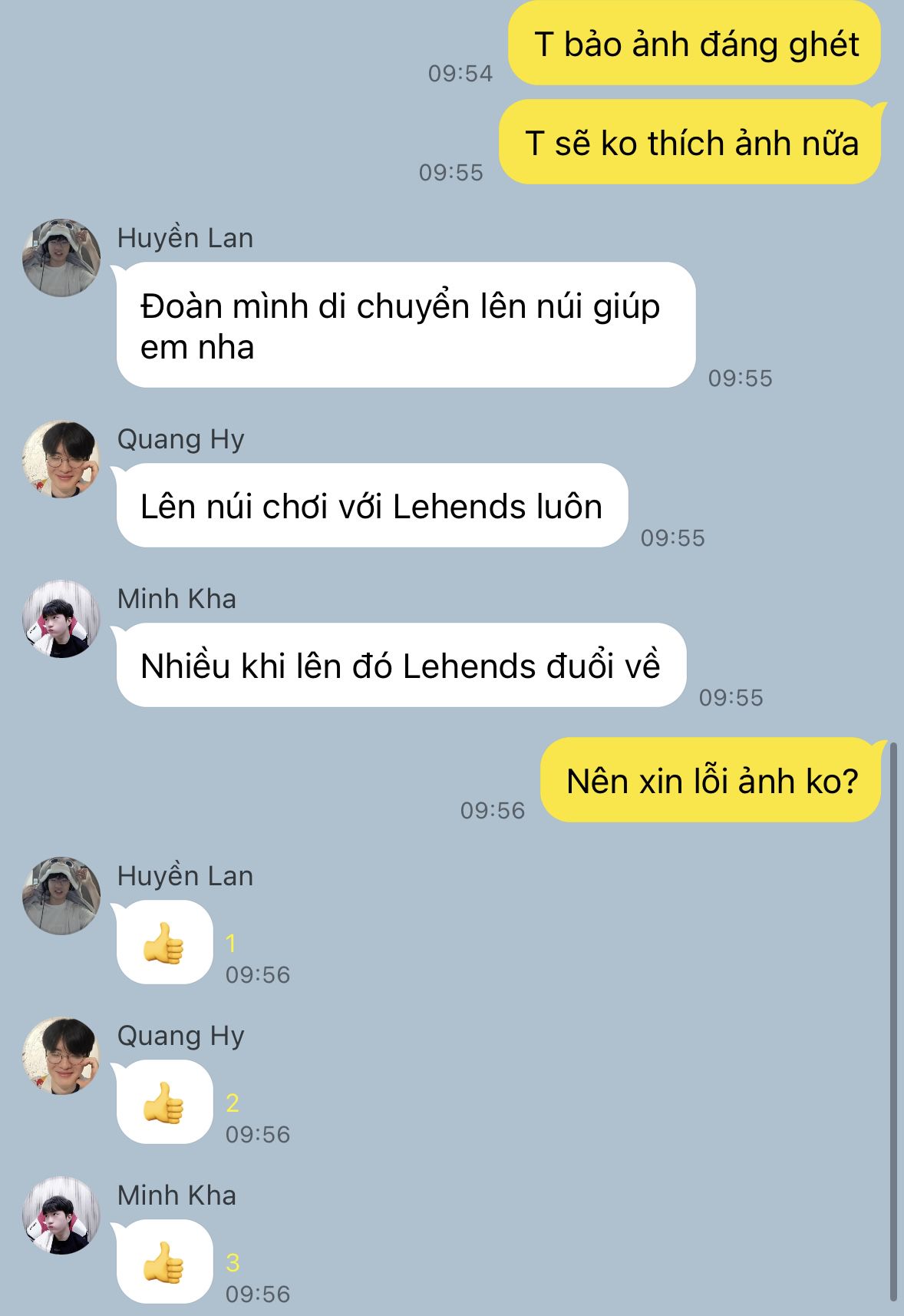View Minh Kha's avatar next to his thumbs-up
Viewport: 904px width, 1316px height.
[x=61, y=1215]
